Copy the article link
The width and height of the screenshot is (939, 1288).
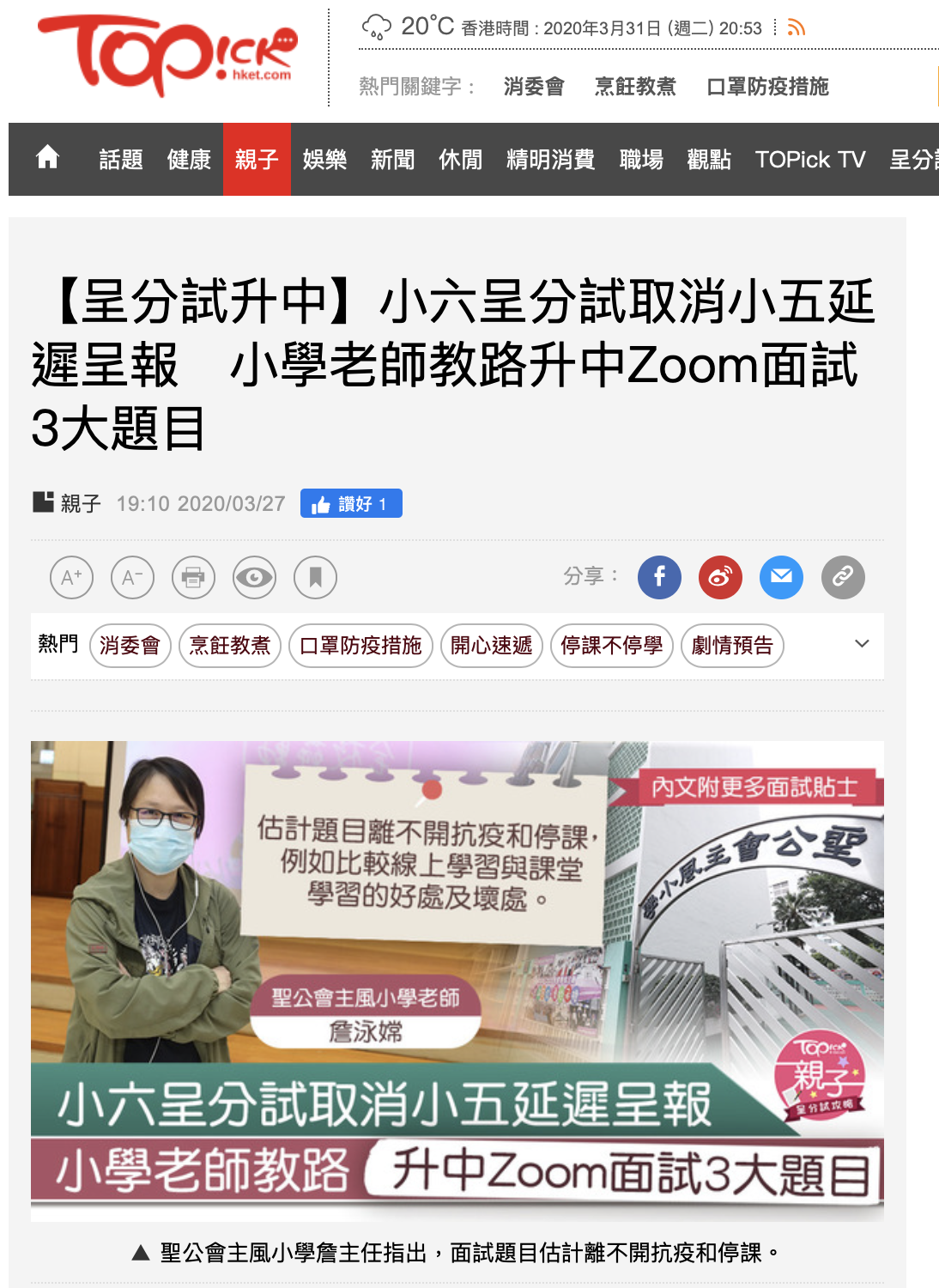[x=842, y=577]
